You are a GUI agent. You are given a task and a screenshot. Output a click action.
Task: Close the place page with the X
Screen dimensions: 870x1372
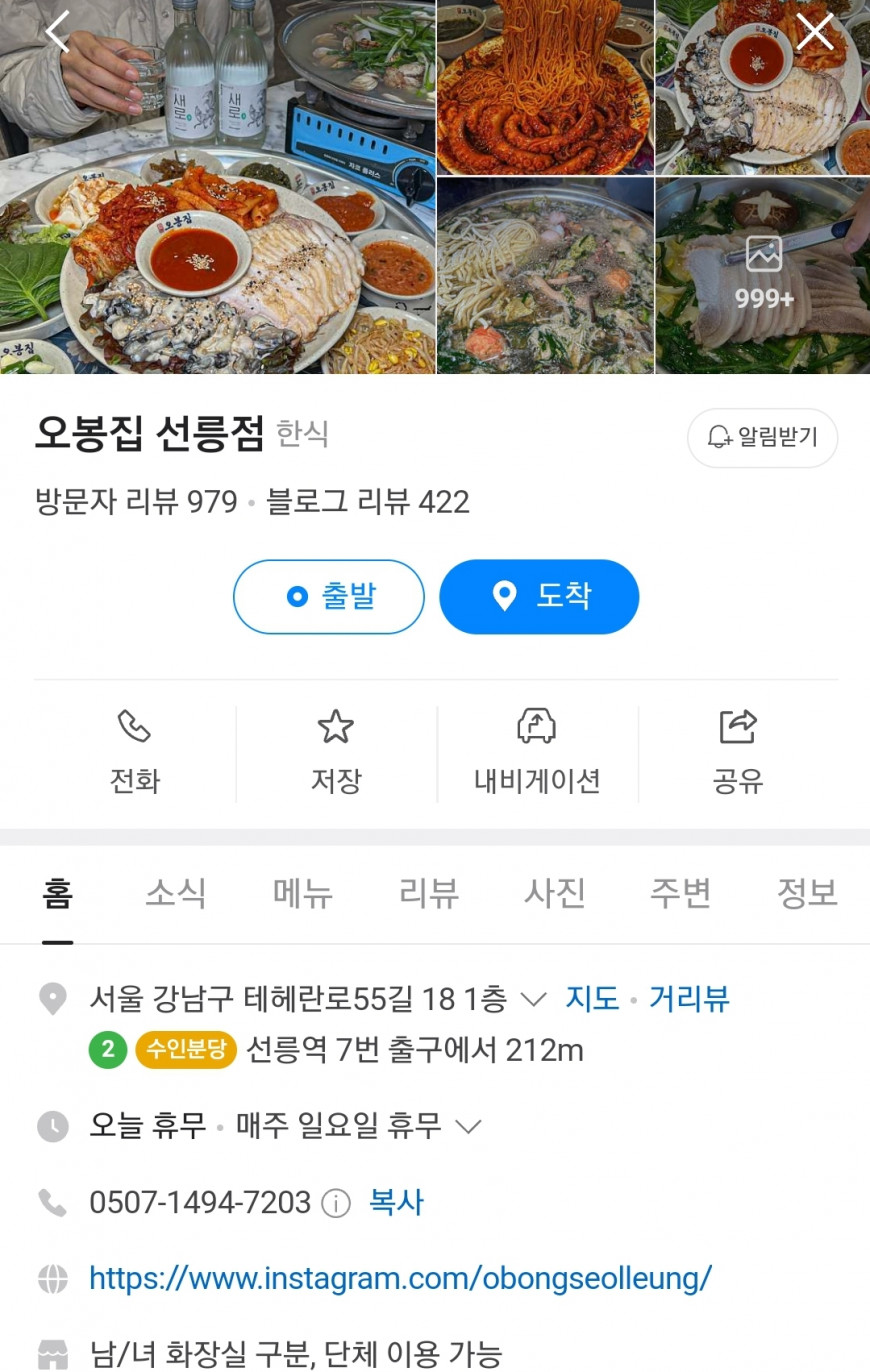point(814,32)
